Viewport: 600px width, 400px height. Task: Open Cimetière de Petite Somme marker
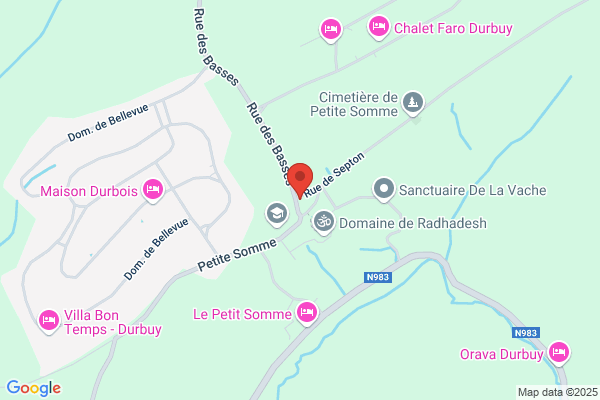pos(413,104)
